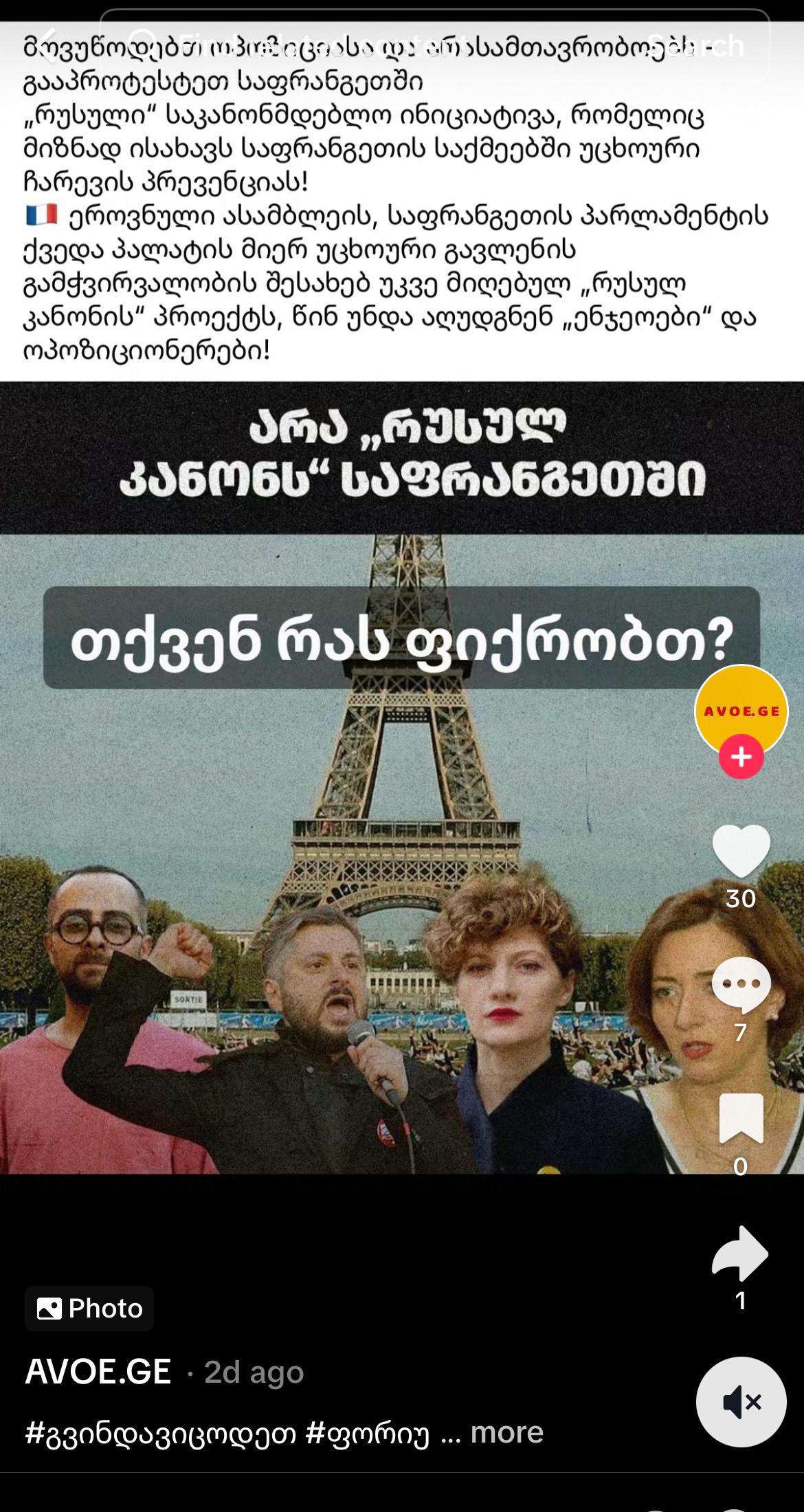Open the comments on this post
The image size is (804, 1512).
pyautogui.click(x=741, y=984)
